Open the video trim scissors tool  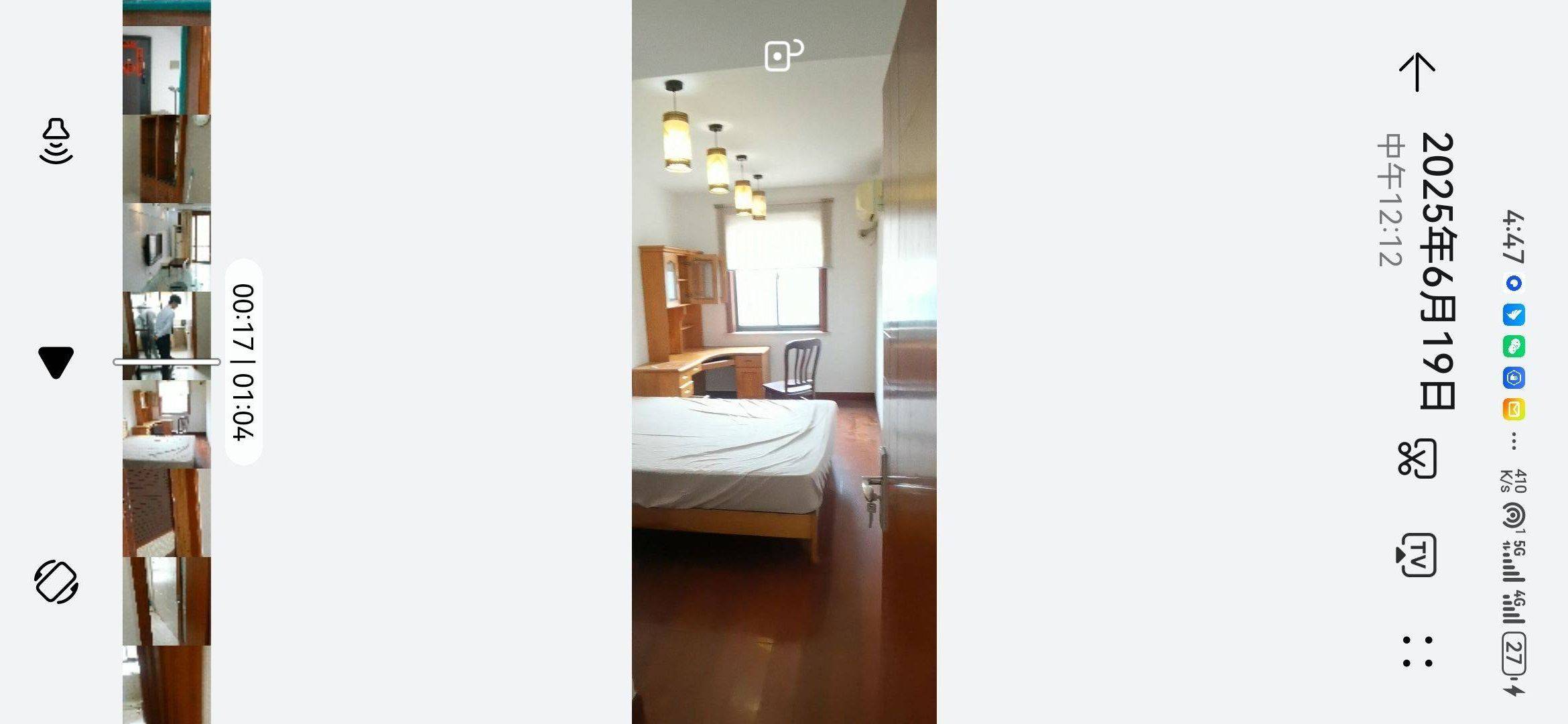point(1417,459)
